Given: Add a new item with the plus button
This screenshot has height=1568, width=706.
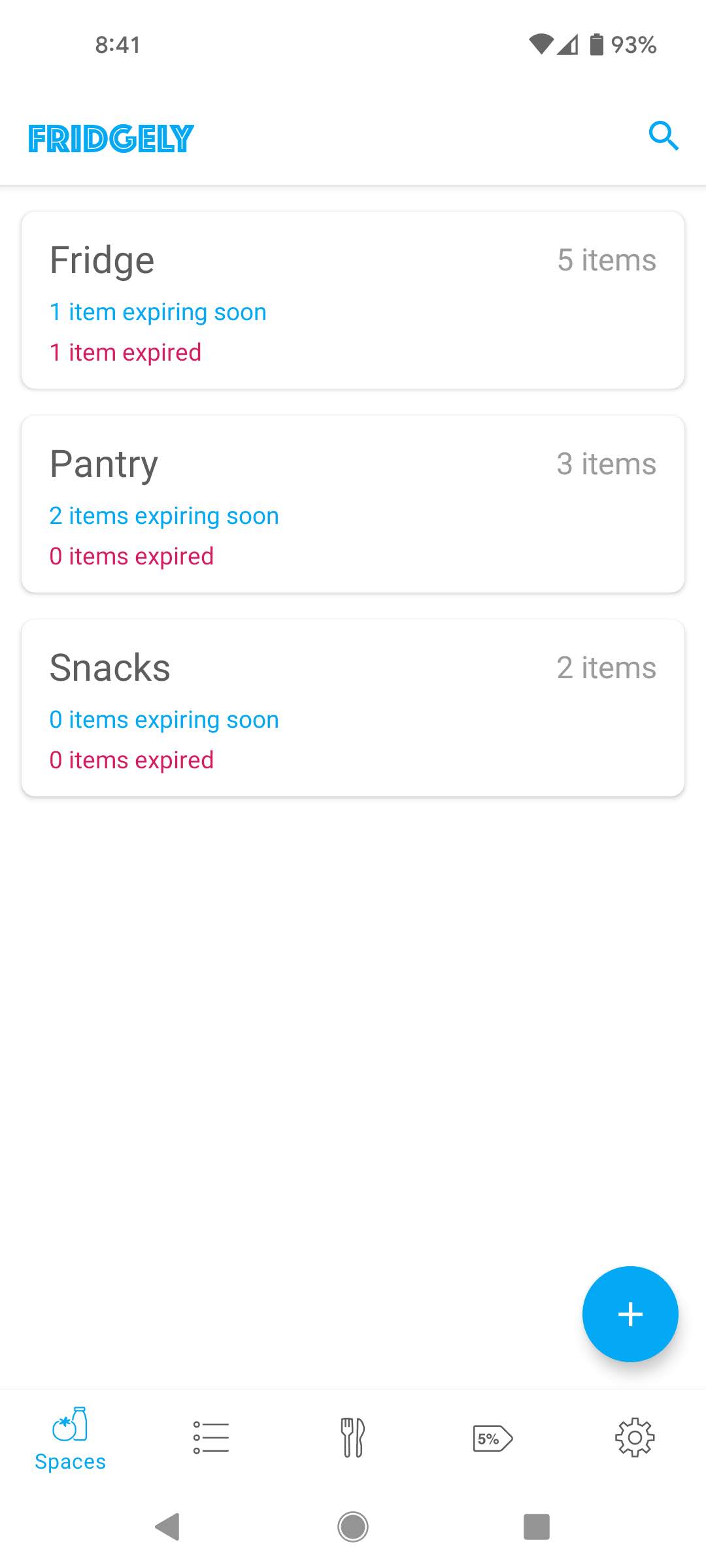Looking at the screenshot, I should (630, 1314).
